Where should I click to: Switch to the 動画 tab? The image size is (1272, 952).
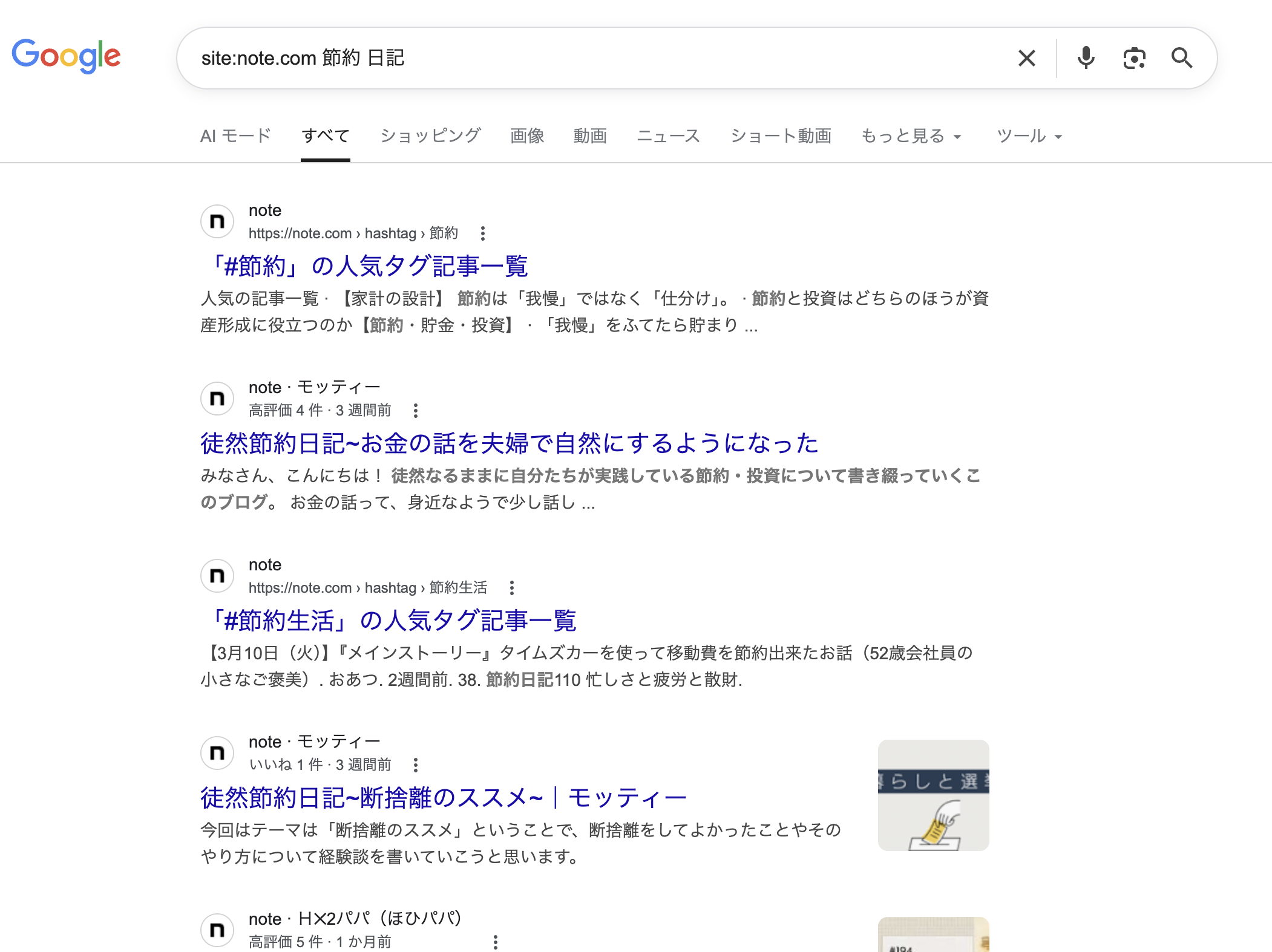click(x=590, y=135)
